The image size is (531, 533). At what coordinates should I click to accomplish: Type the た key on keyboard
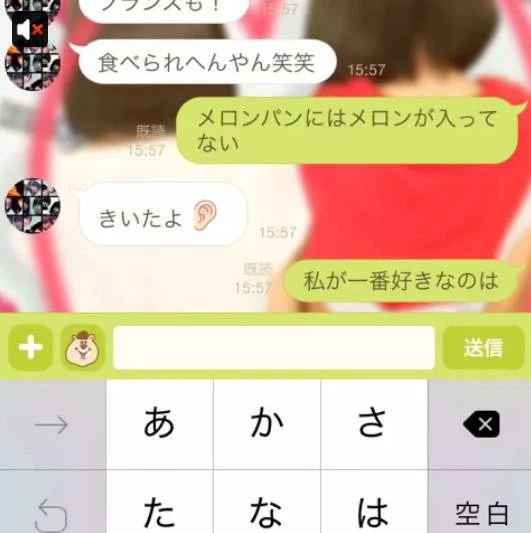160,502
